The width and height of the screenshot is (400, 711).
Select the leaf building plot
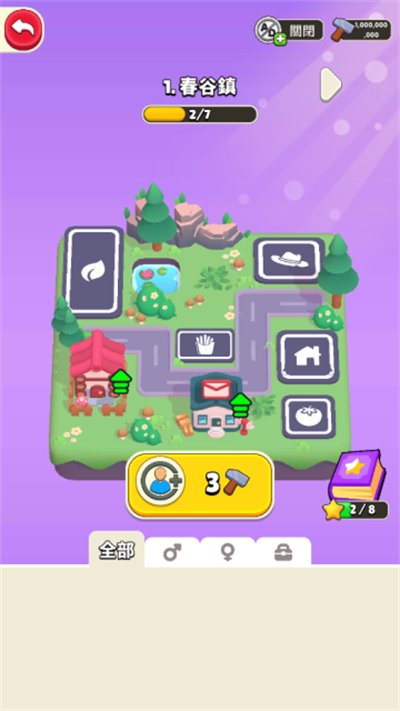[x=93, y=272]
